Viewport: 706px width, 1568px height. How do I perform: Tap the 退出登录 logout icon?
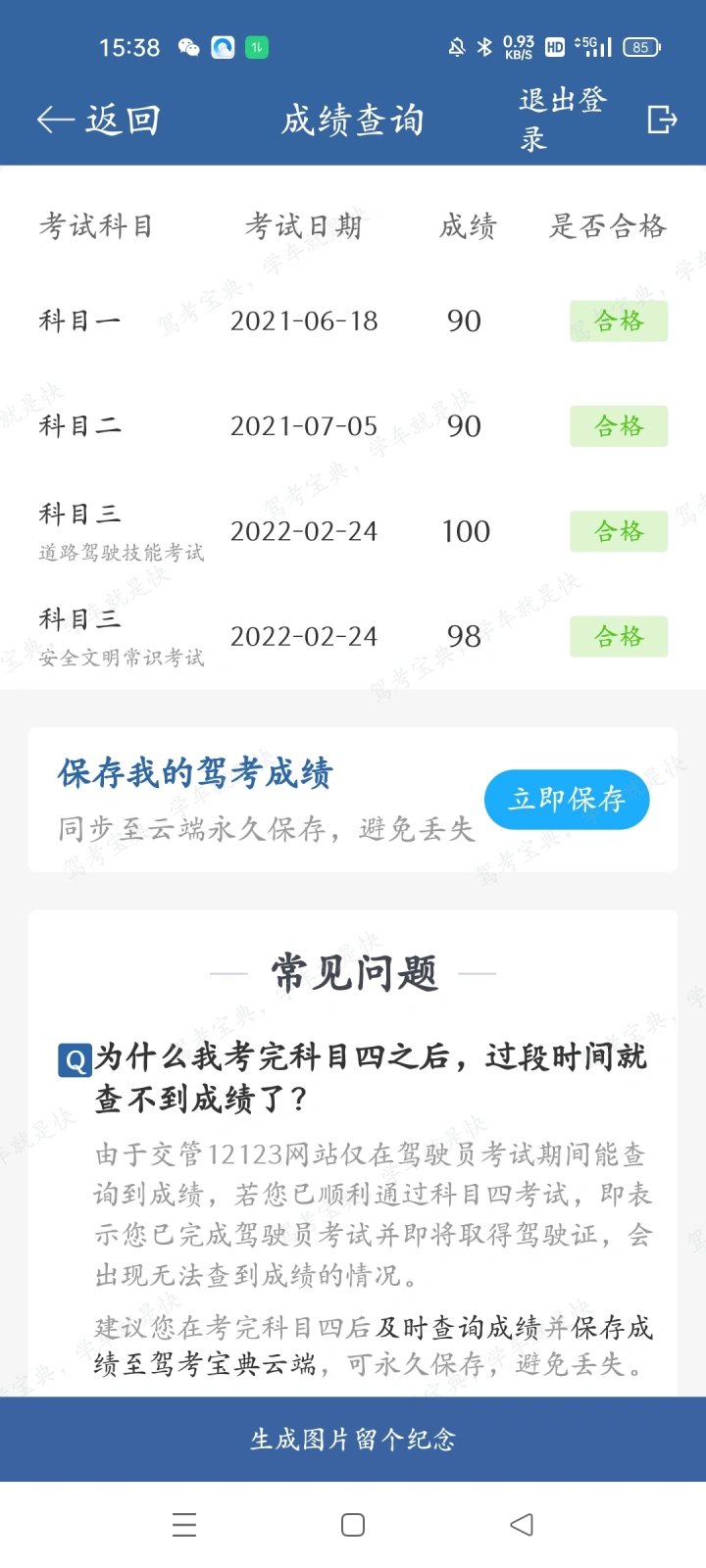coord(662,120)
